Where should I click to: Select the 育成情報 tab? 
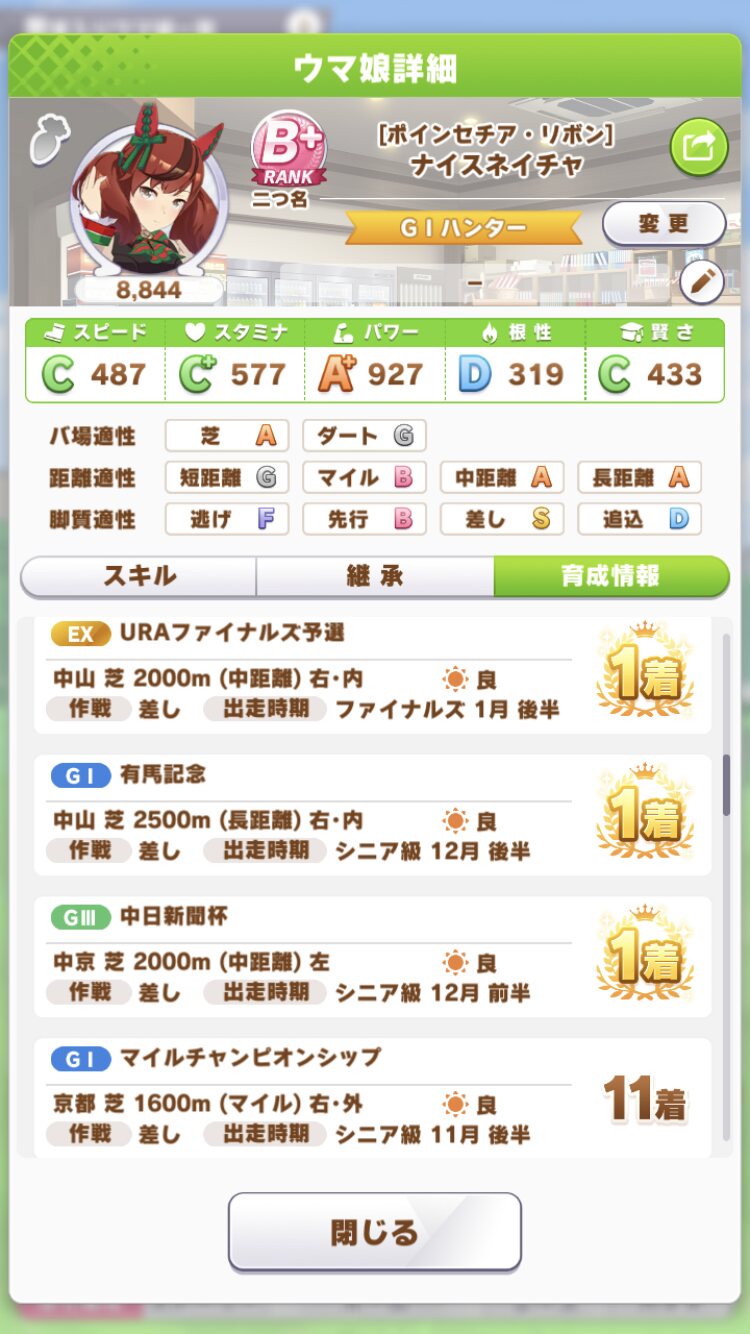pyautogui.click(x=611, y=577)
